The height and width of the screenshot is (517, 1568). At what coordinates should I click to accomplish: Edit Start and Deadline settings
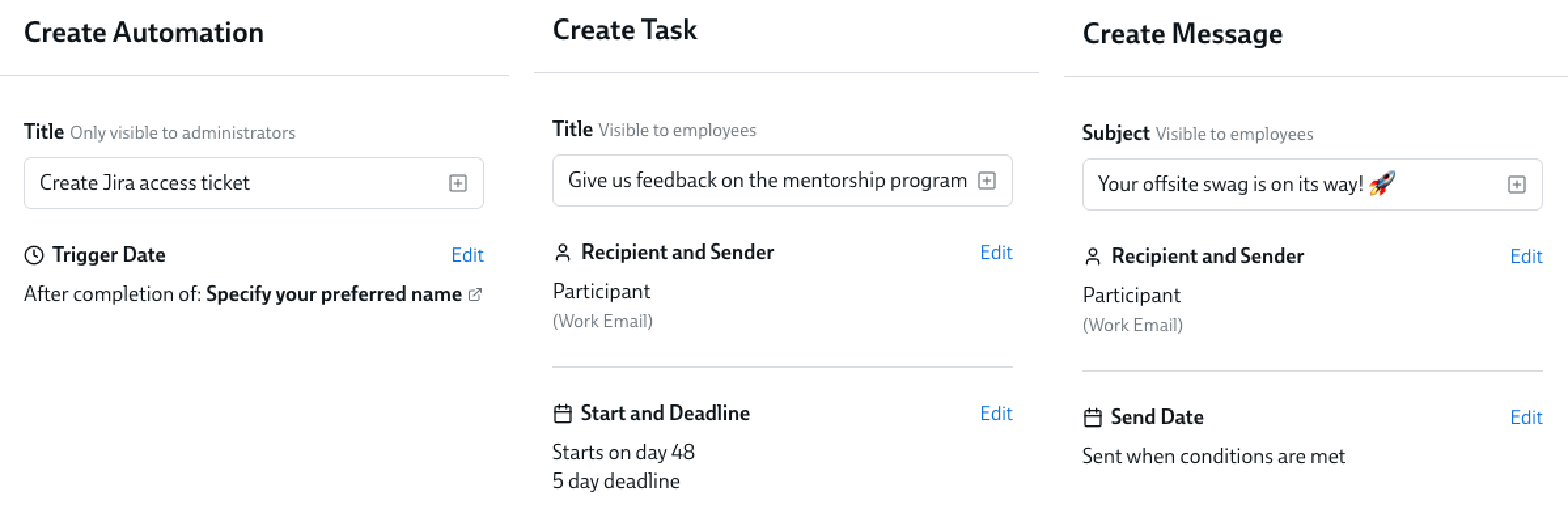[x=995, y=413]
